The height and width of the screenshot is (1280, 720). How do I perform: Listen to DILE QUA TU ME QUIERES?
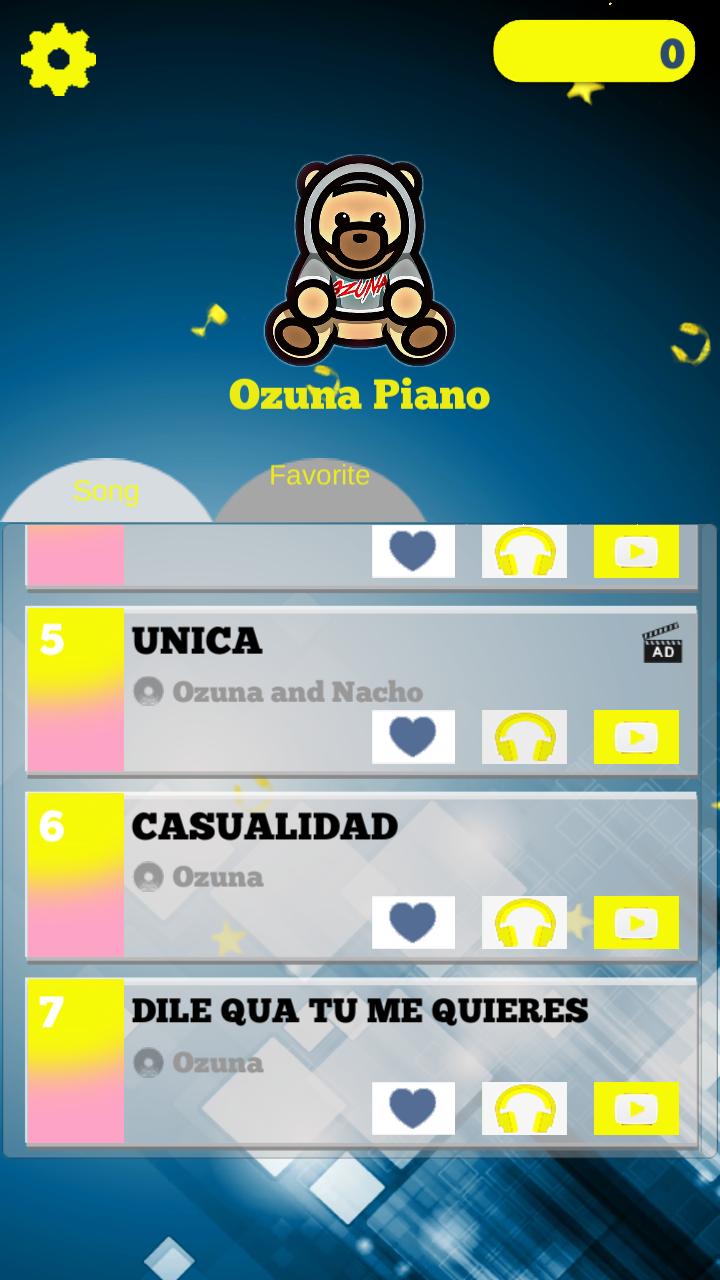point(524,1108)
